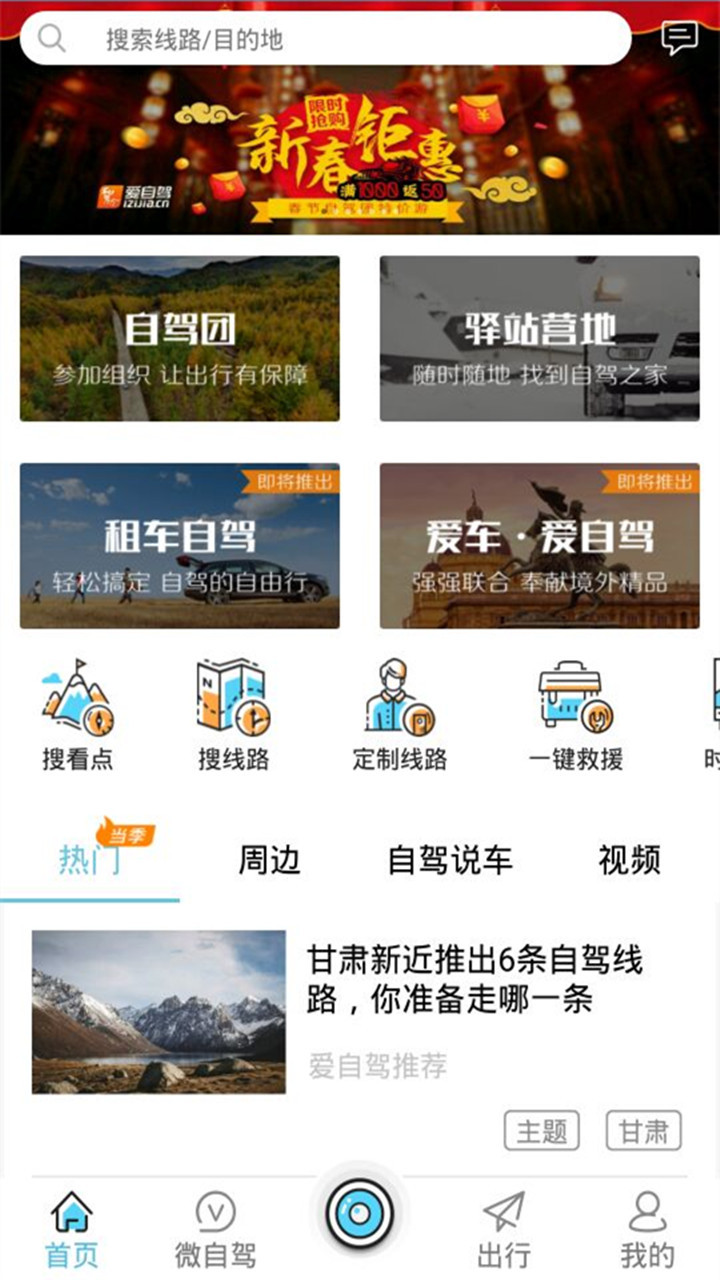Open the 爱车·爱自驾 card
This screenshot has height=1280, width=720.
(x=540, y=545)
